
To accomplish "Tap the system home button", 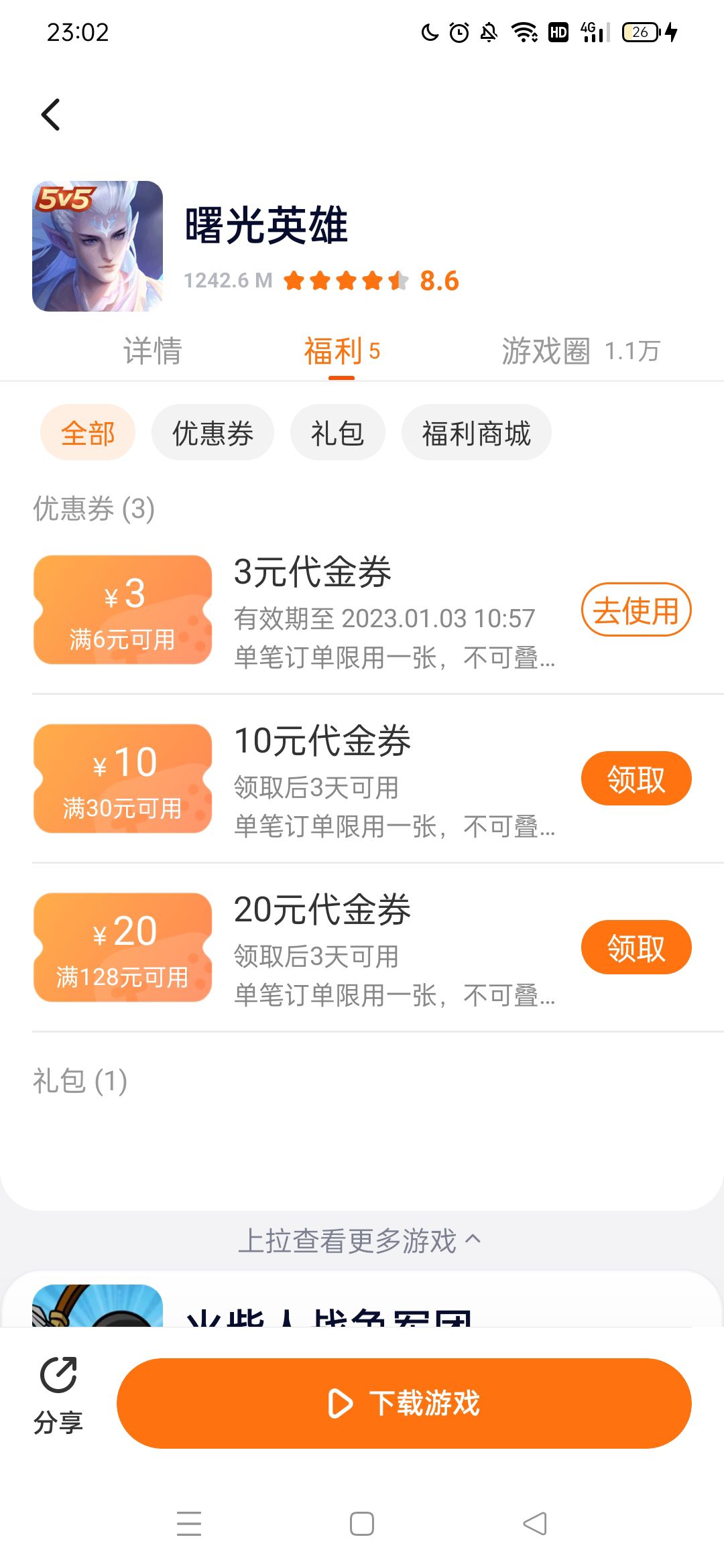I will [x=362, y=1524].
